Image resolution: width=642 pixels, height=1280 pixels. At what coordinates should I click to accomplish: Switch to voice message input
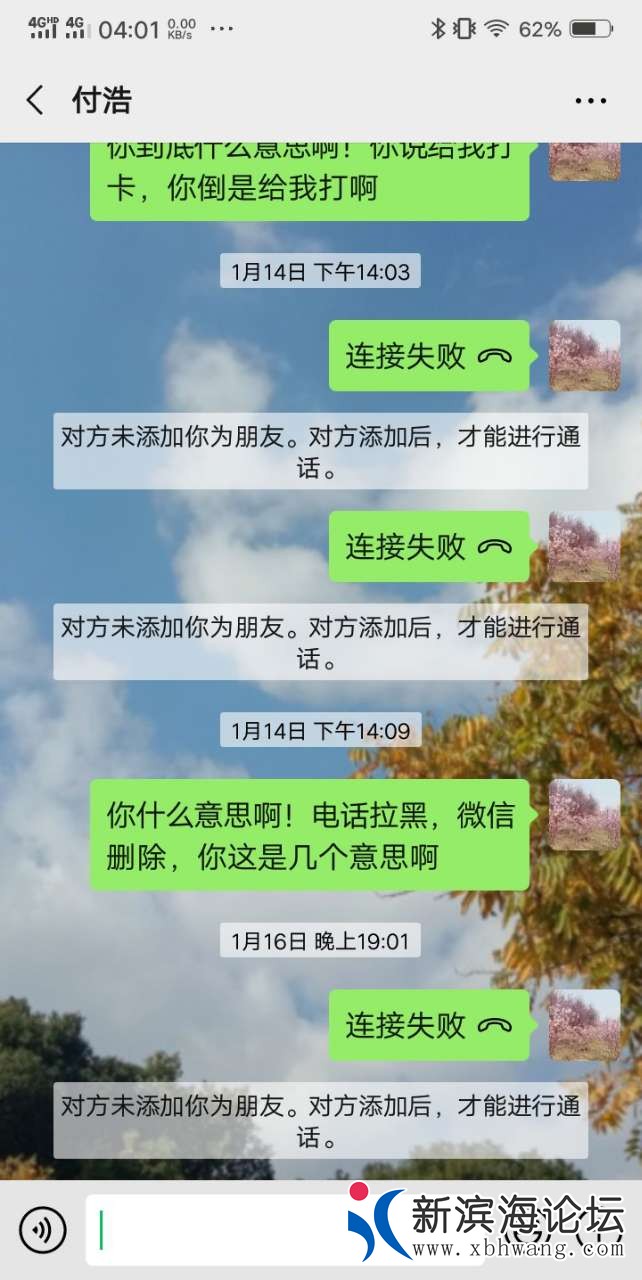click(42, 1230)
